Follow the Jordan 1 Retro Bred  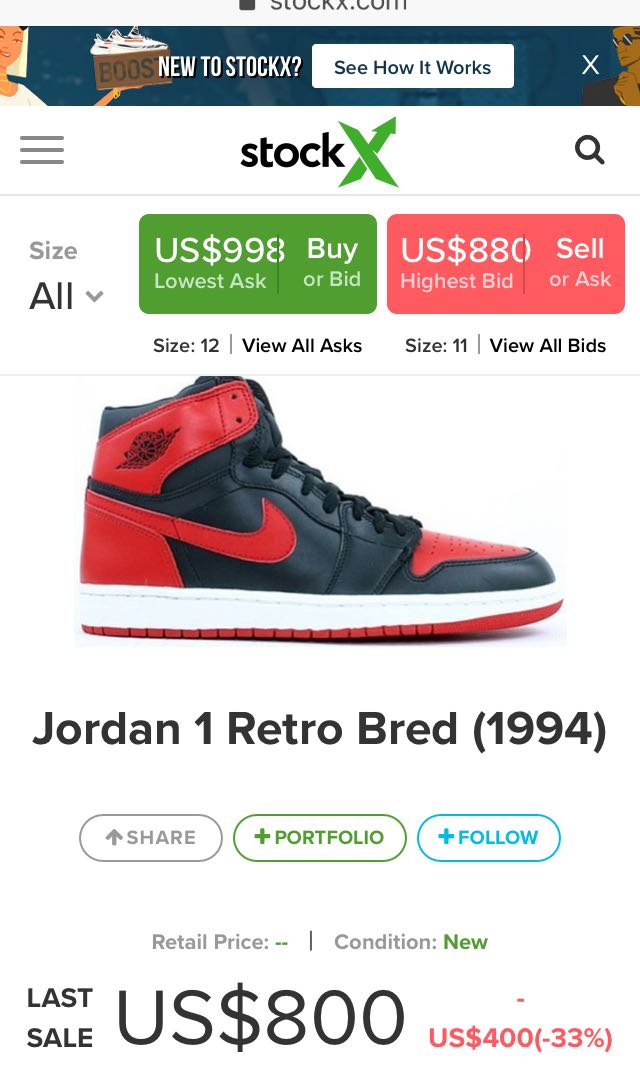488,838
